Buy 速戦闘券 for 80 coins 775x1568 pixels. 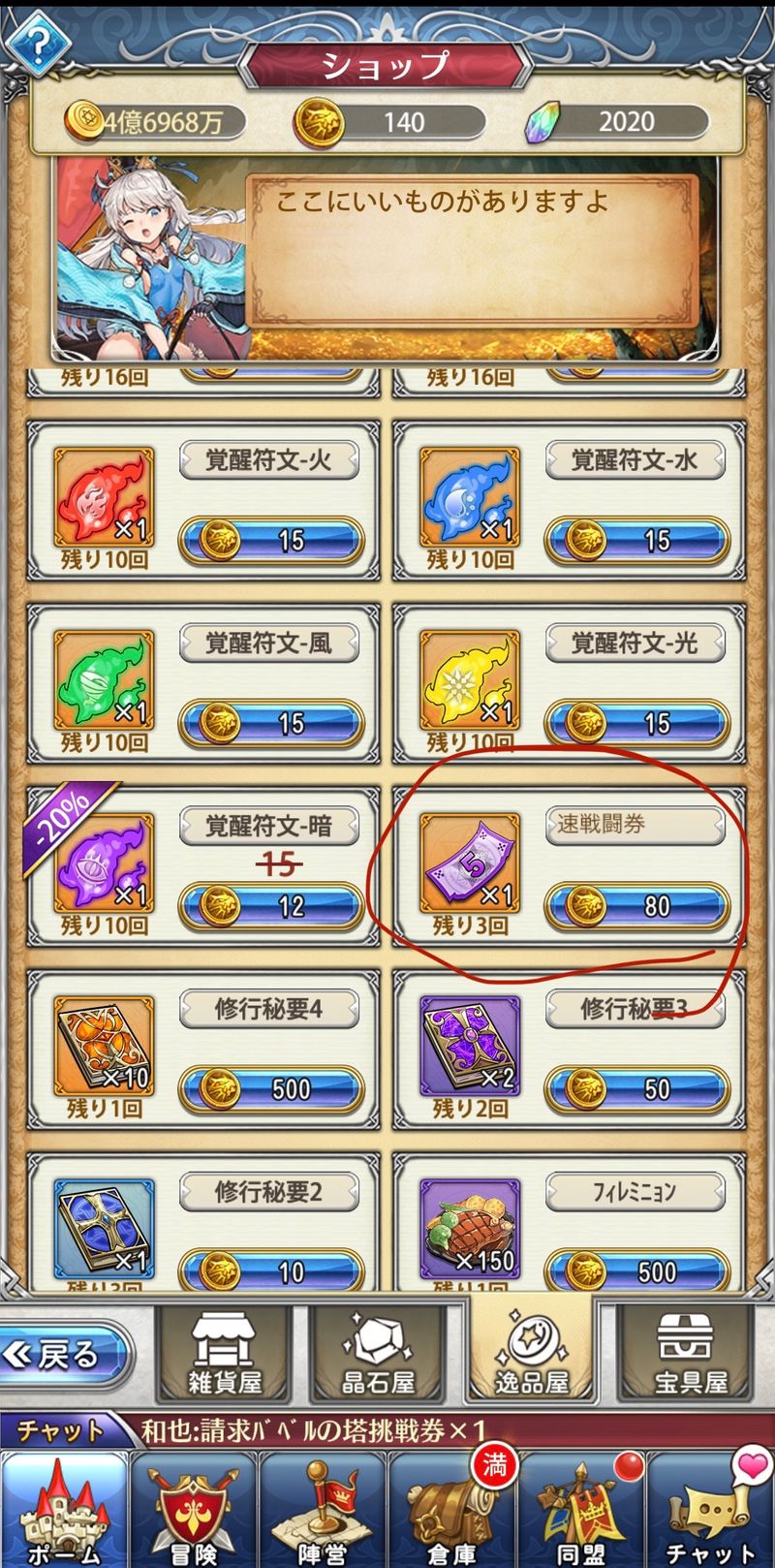point(637,906)
